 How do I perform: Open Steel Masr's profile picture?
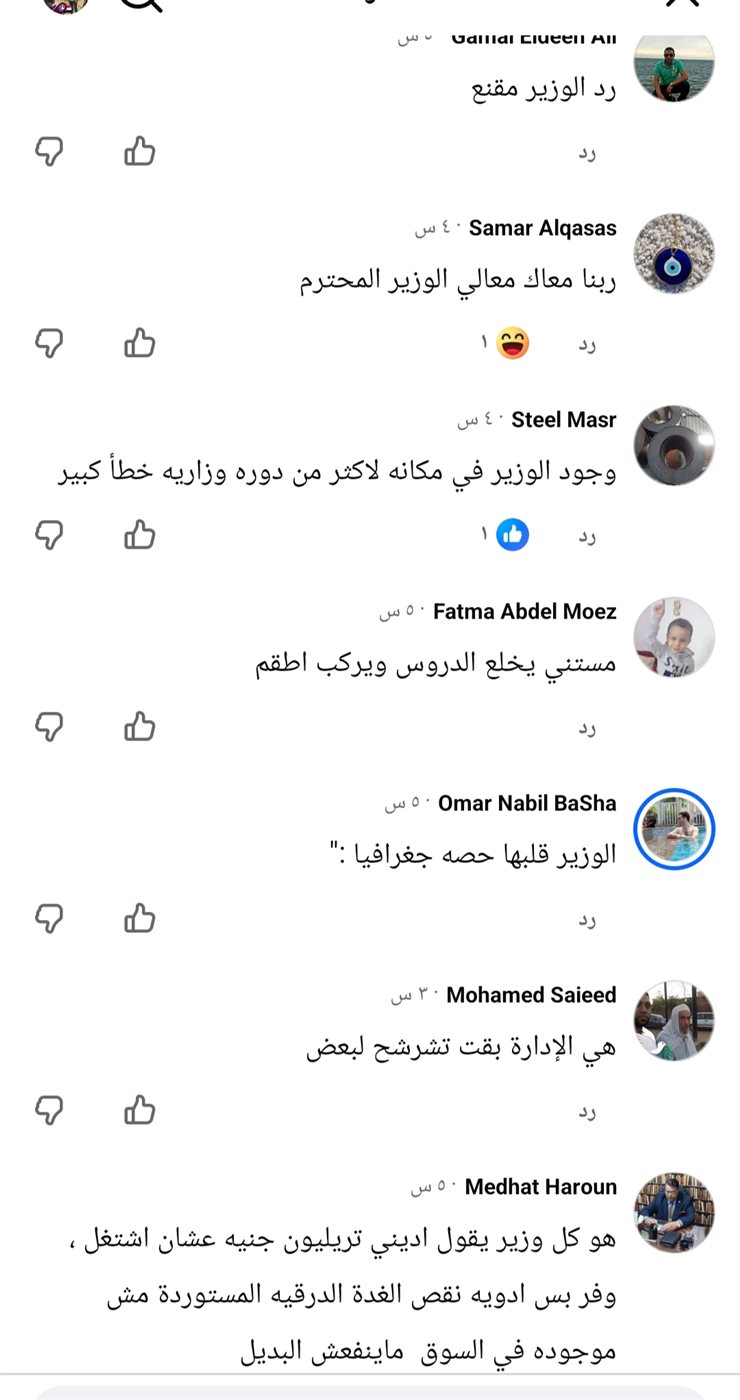tap(675, 445)
